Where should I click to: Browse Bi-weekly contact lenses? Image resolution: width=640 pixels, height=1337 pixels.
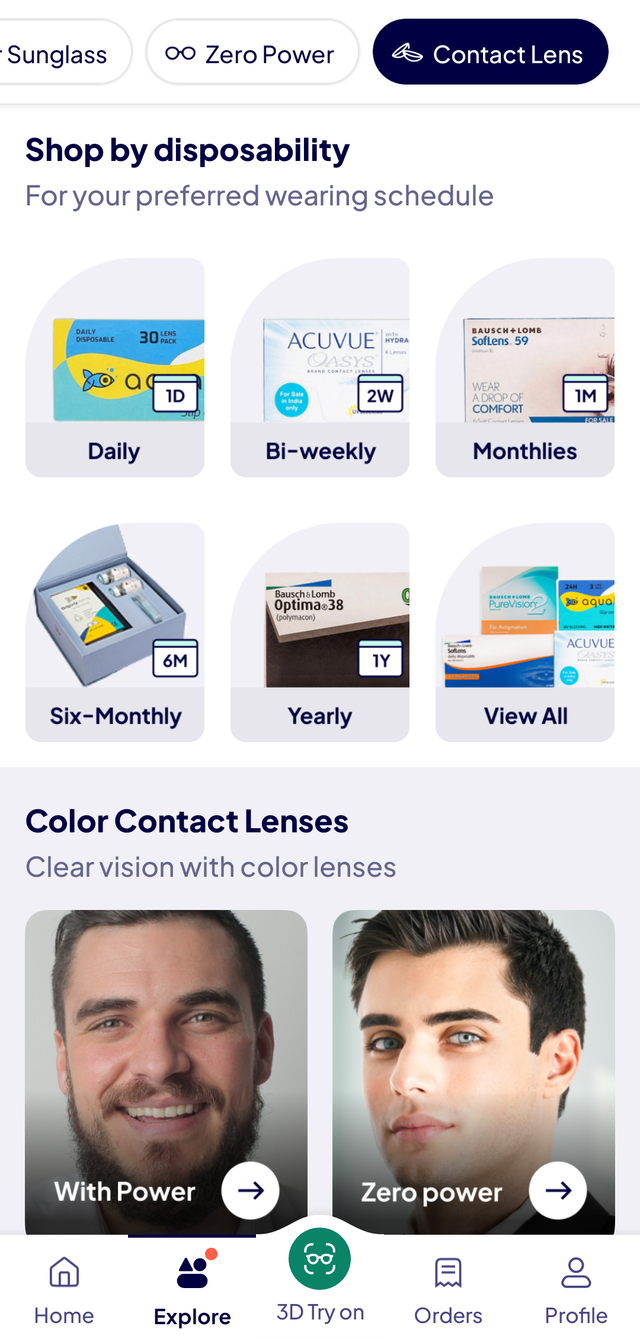click(x=320, y=368)
